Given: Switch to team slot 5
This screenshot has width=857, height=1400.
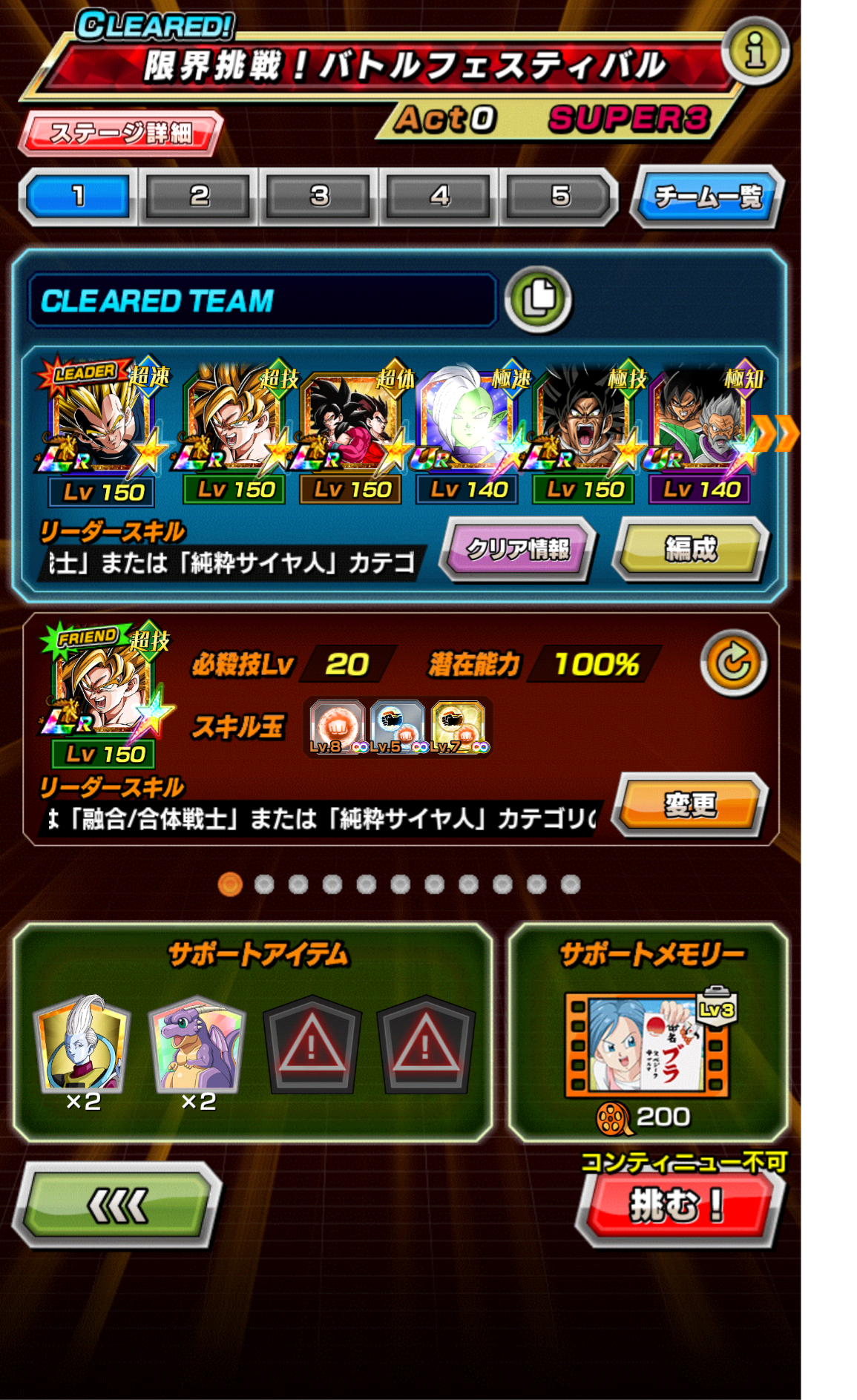Looking at the screenshot, I should pos(559,197).
